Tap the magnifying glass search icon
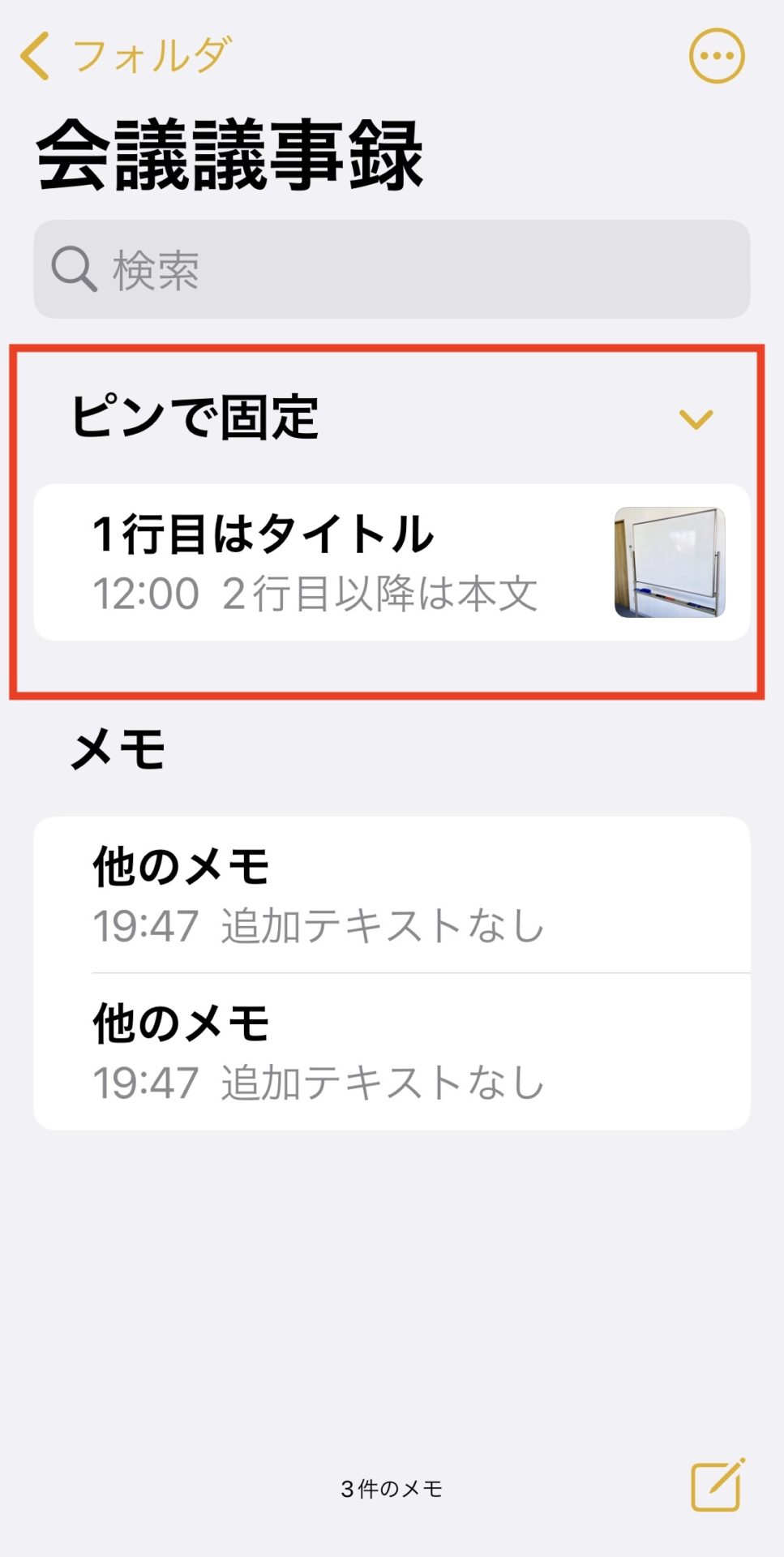 coord(73,268)
